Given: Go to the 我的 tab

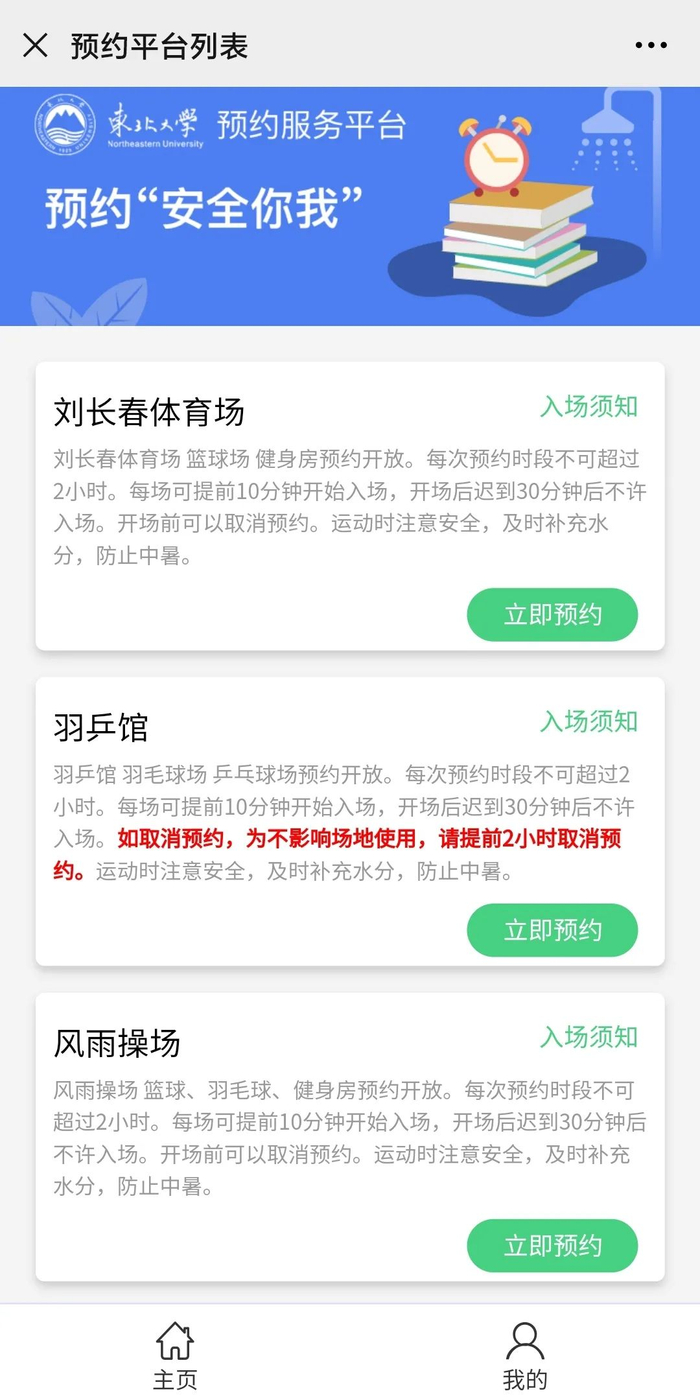Looking at the screenshot, I should point(525,1355).
